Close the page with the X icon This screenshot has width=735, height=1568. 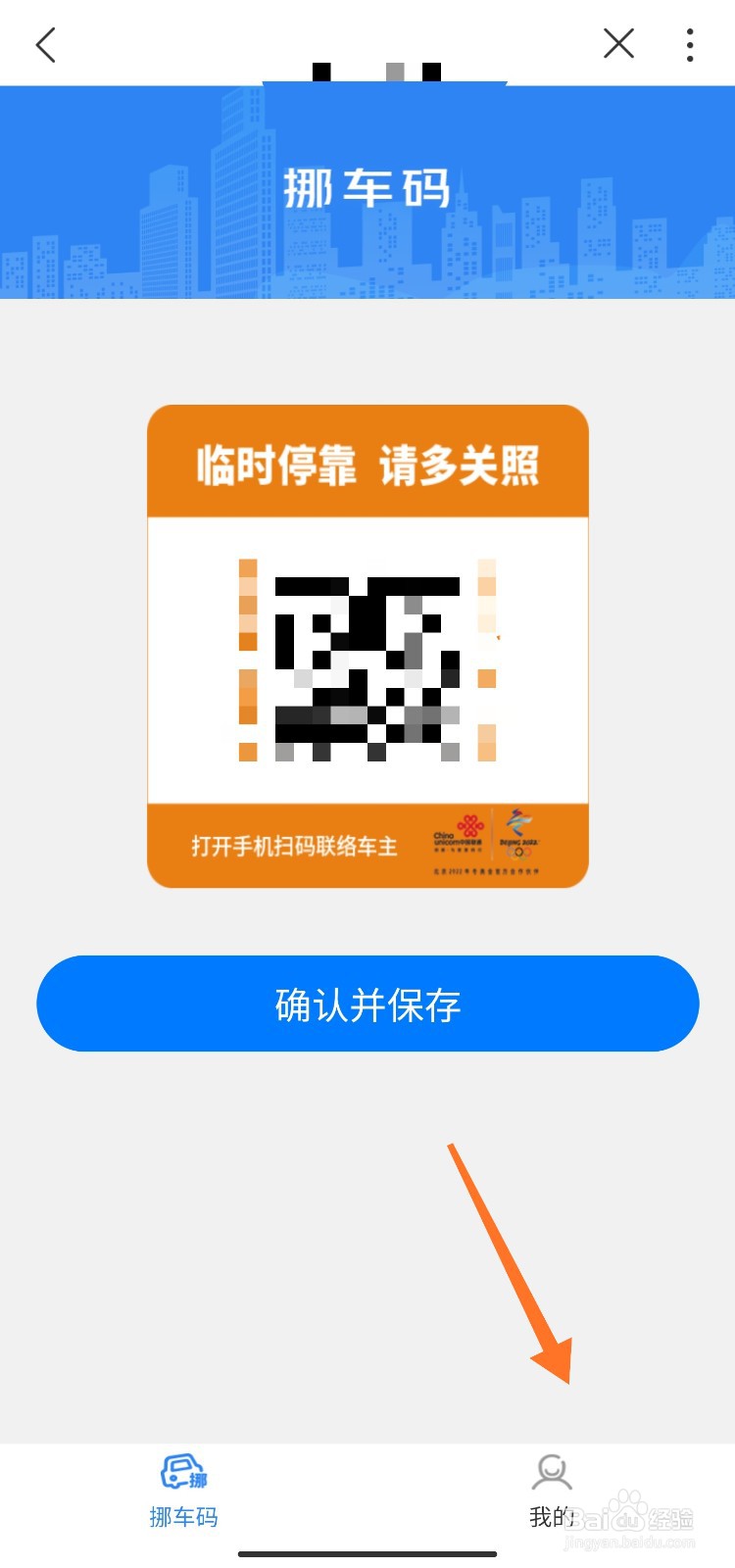(618, 43)
